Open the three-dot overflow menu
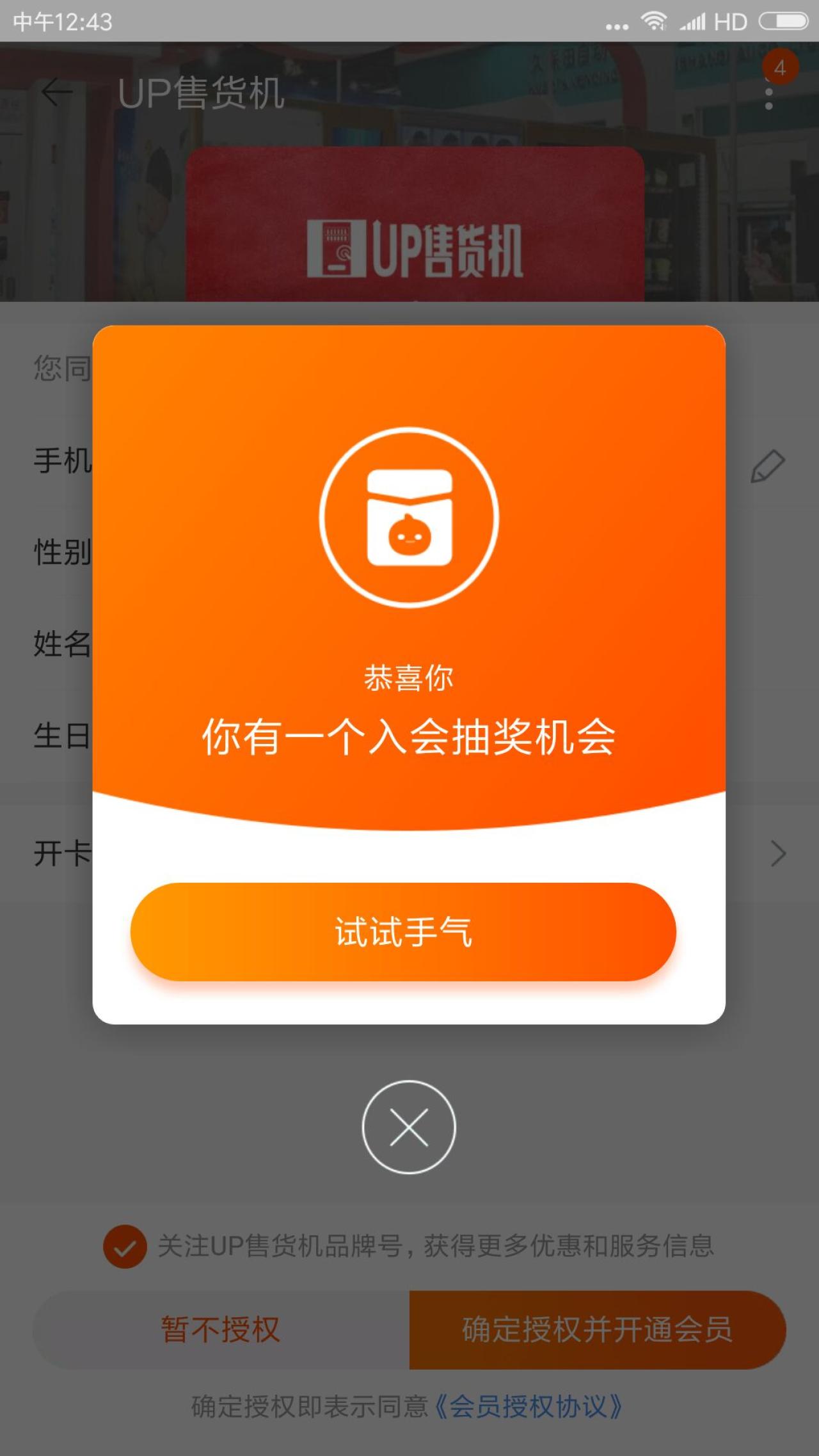819x1456 pixels. coord(769,97)
